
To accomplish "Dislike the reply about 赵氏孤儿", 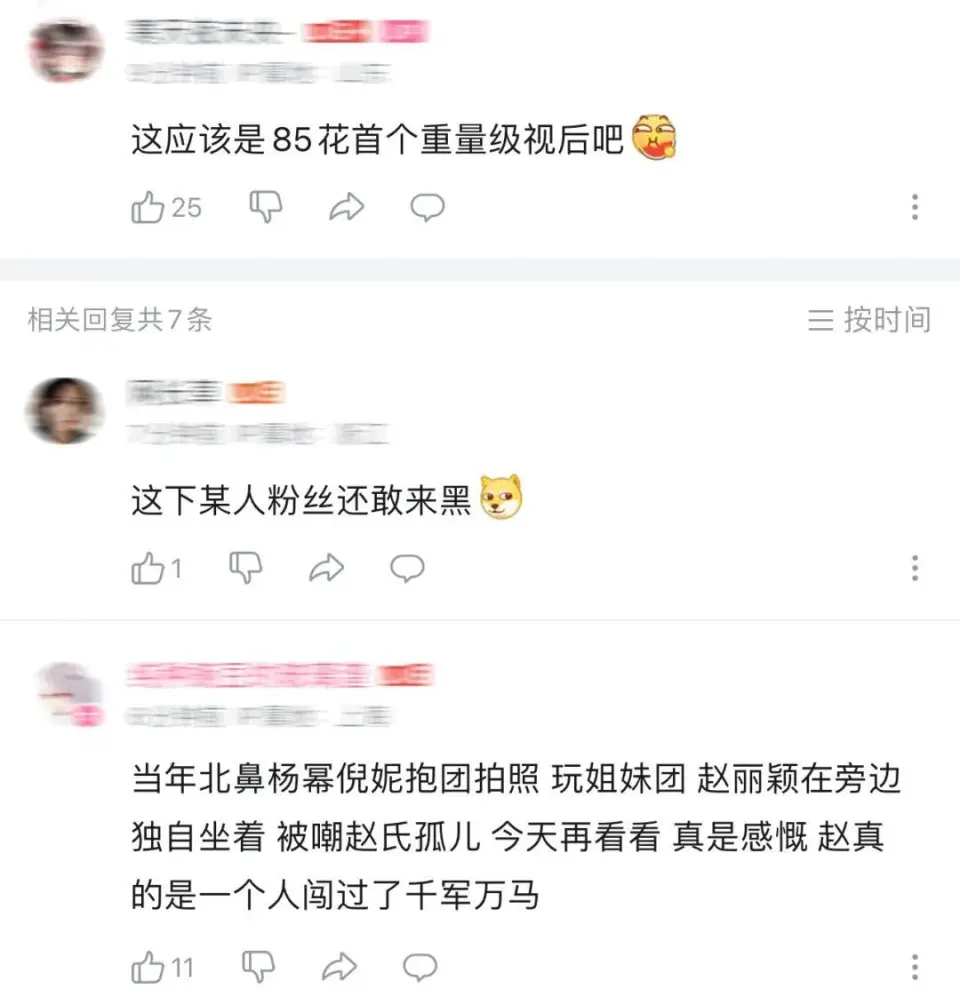I will 260,966.
